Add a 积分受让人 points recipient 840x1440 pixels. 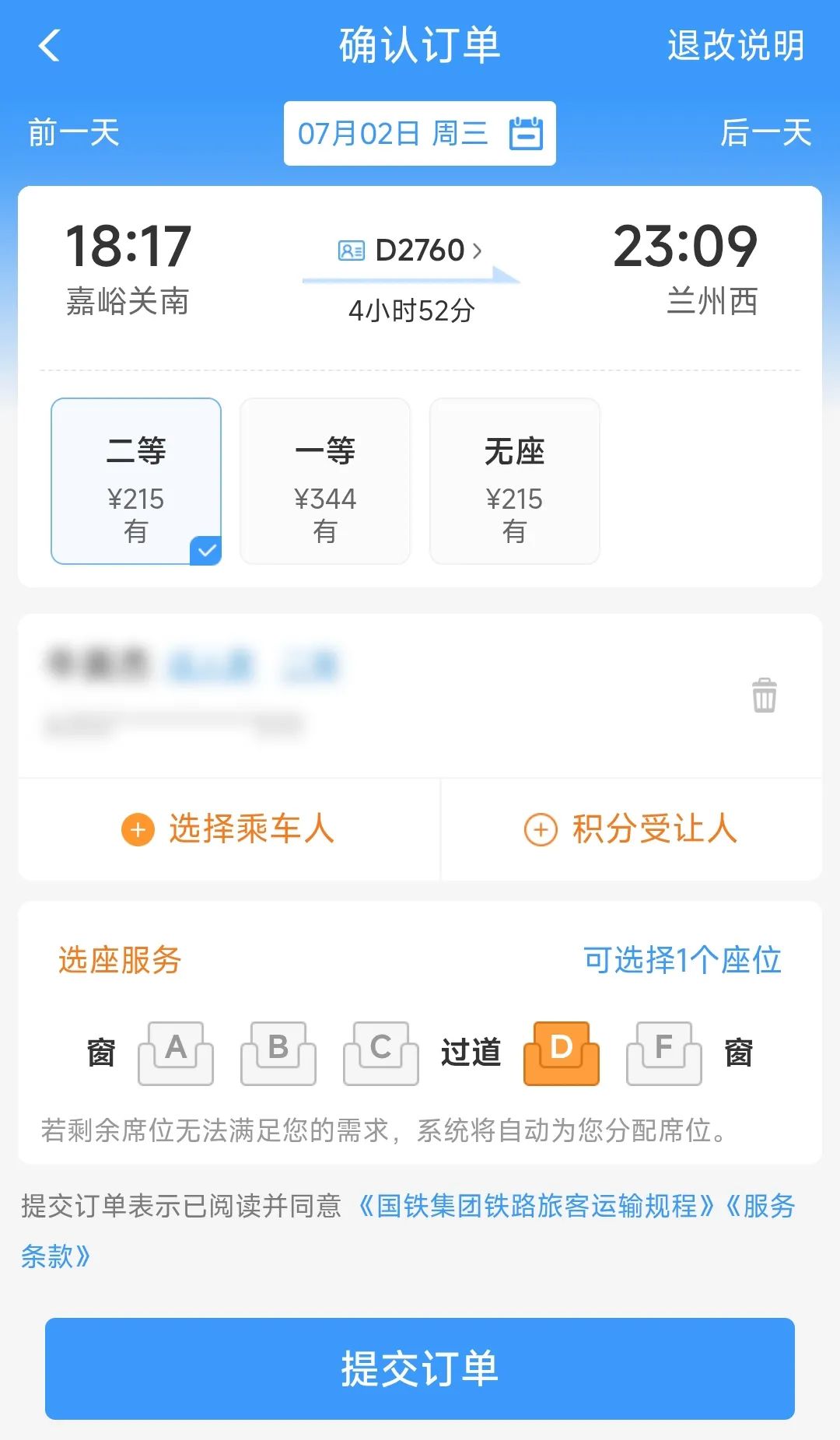click(631, 829)
